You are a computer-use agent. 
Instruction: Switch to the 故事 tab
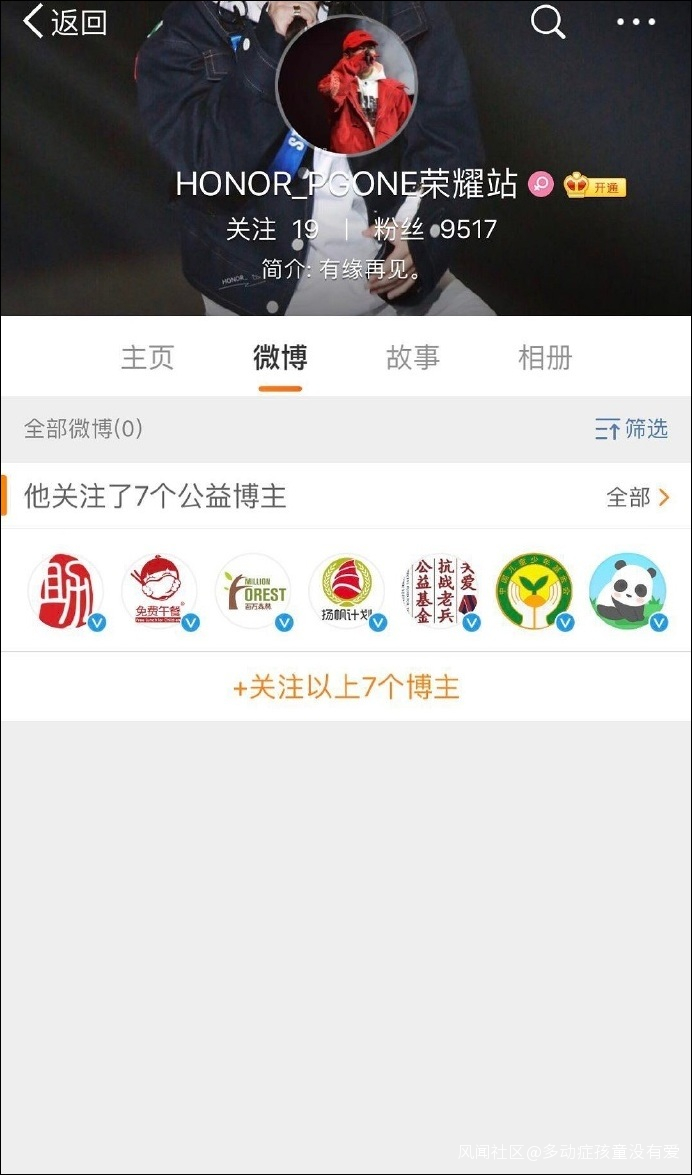tap(412, 358)
